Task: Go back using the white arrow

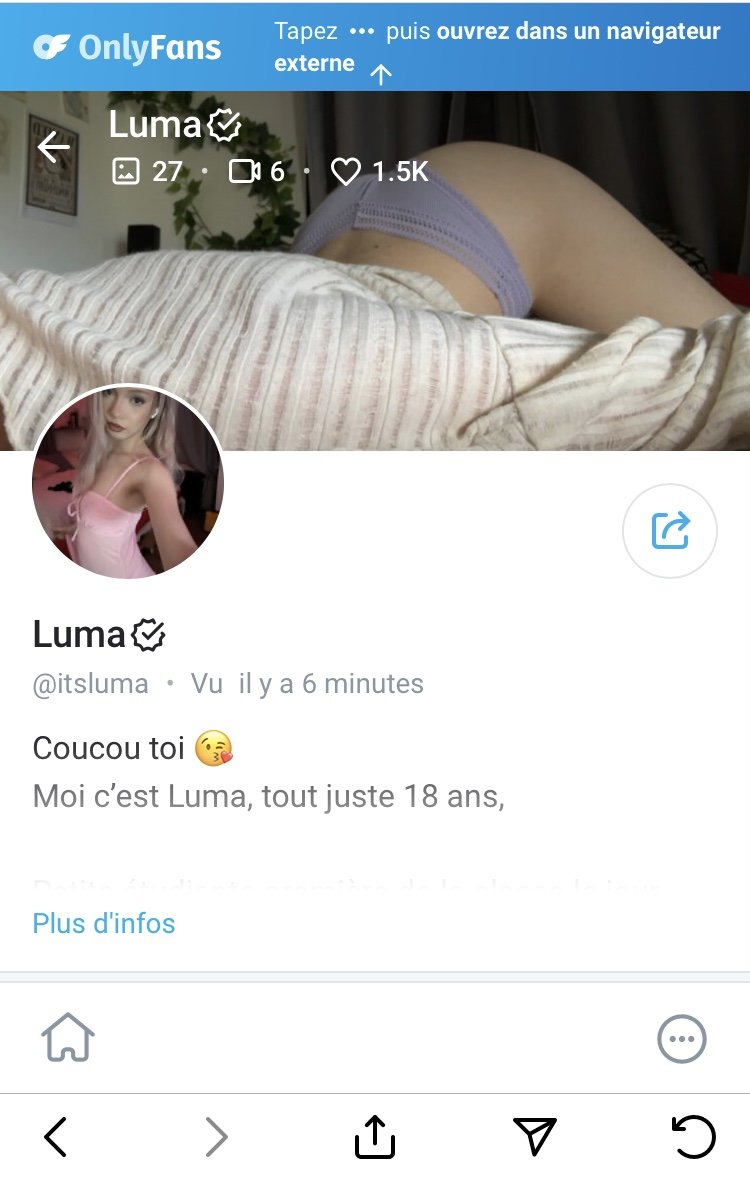Action: tap(54, 148)
